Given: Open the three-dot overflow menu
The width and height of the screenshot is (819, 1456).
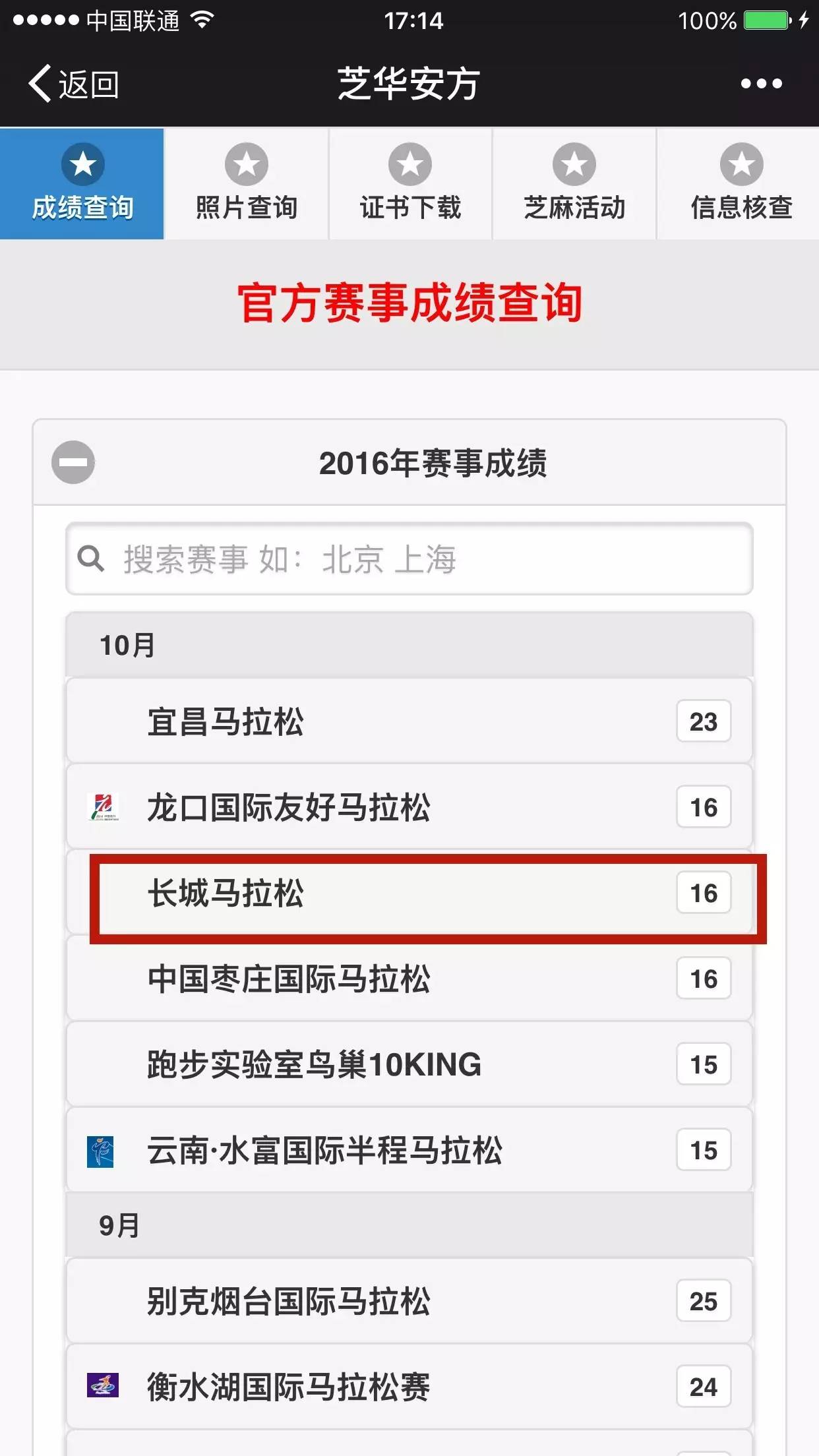Looking at the screenshot, I should [x=760, y=84].
